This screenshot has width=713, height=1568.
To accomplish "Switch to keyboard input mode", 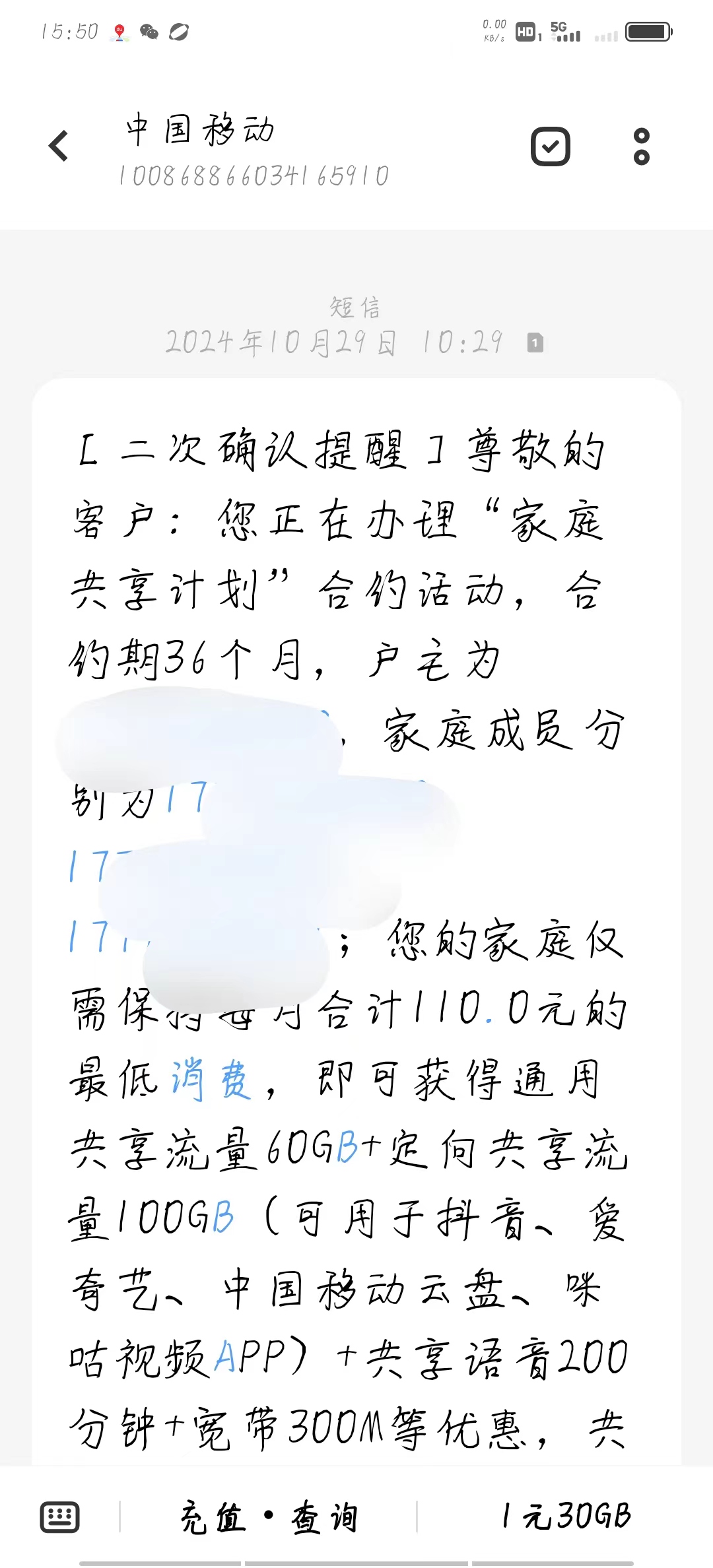I will tap(60, 1517).
